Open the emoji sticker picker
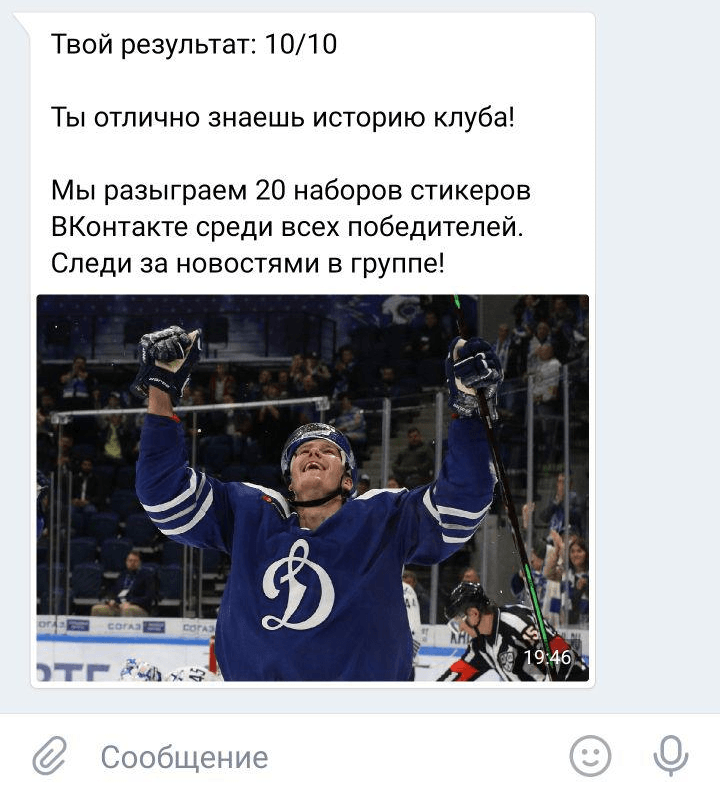 pos(590,757)
